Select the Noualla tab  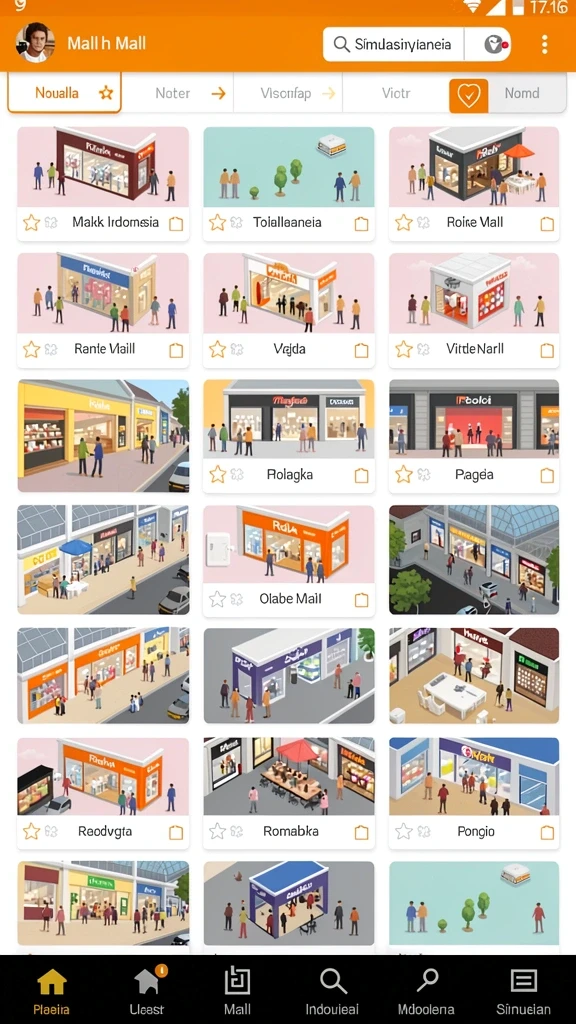pos(65,93)
